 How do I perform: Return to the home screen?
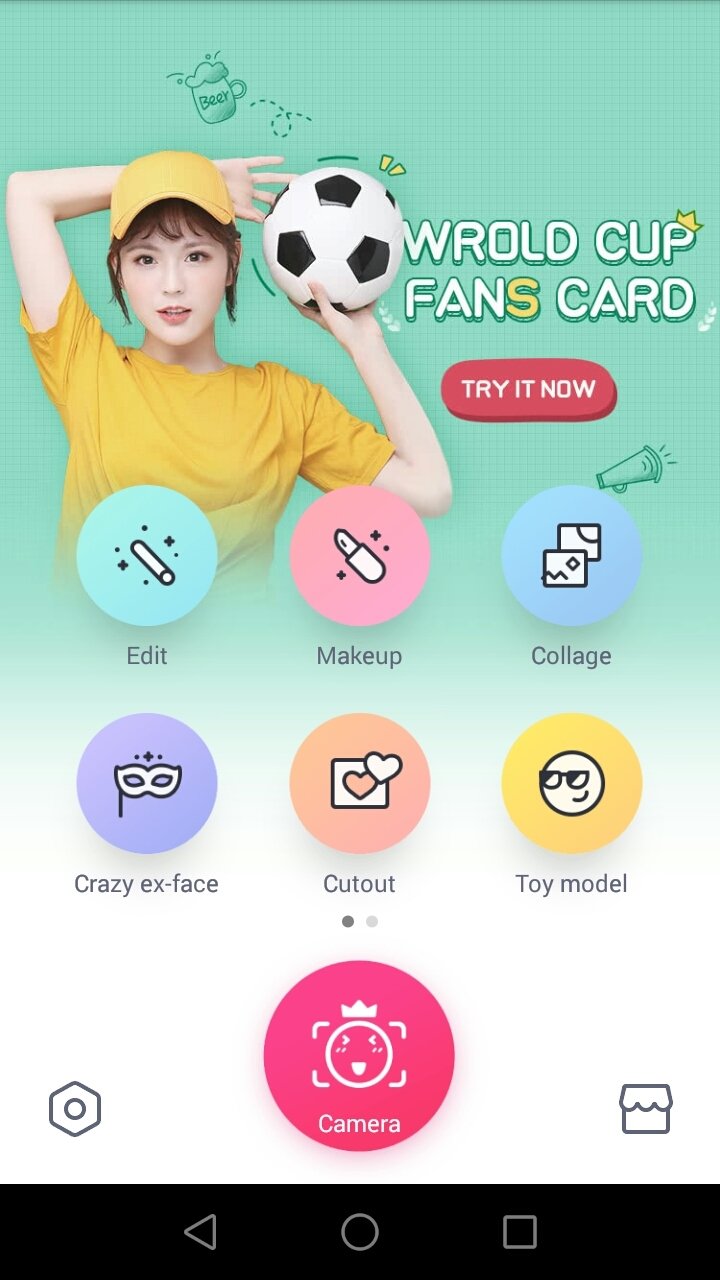(x=360, y=1232)
